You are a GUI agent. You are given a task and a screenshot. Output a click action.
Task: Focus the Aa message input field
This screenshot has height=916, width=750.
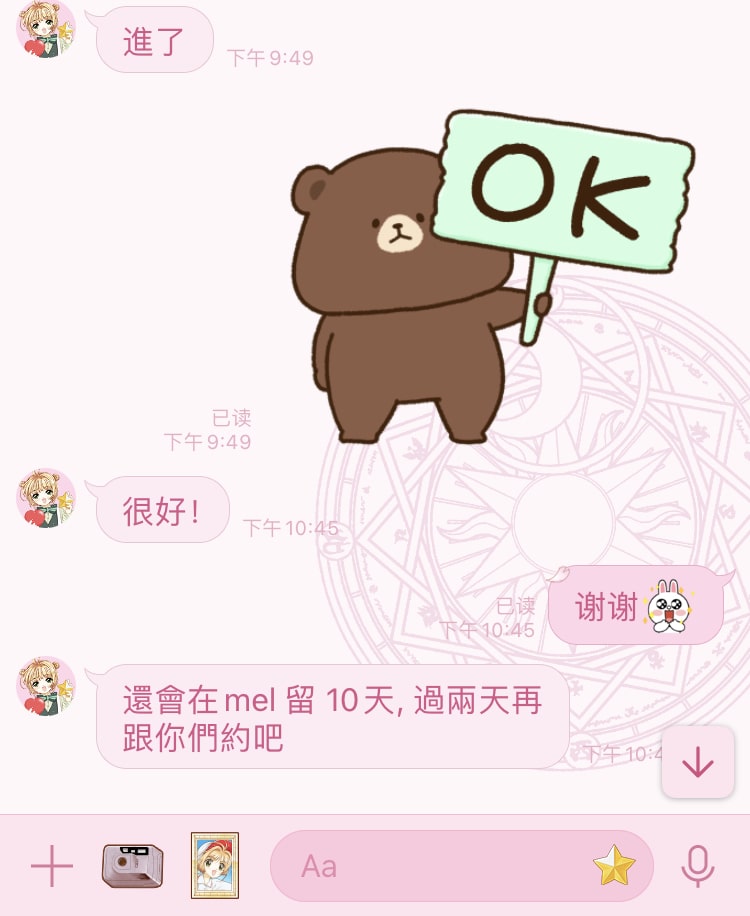[x=430, y=866]
